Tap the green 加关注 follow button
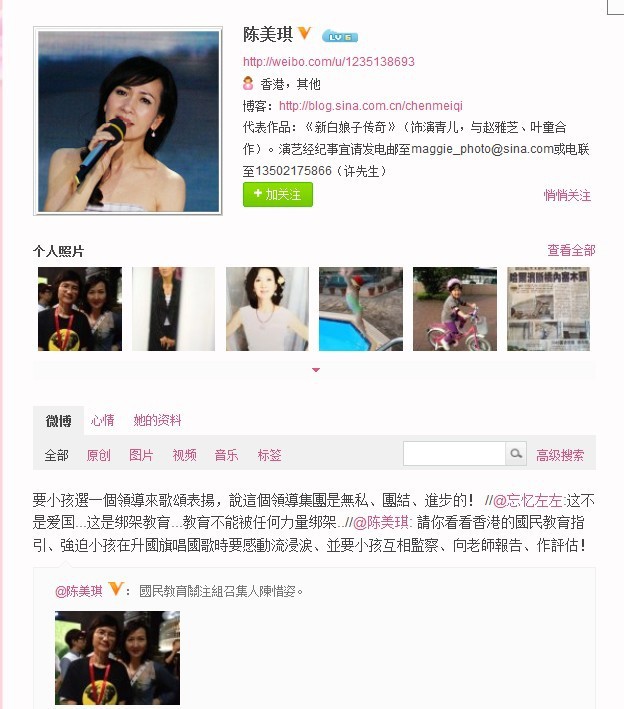624x709 pixels. coord(277,195)
